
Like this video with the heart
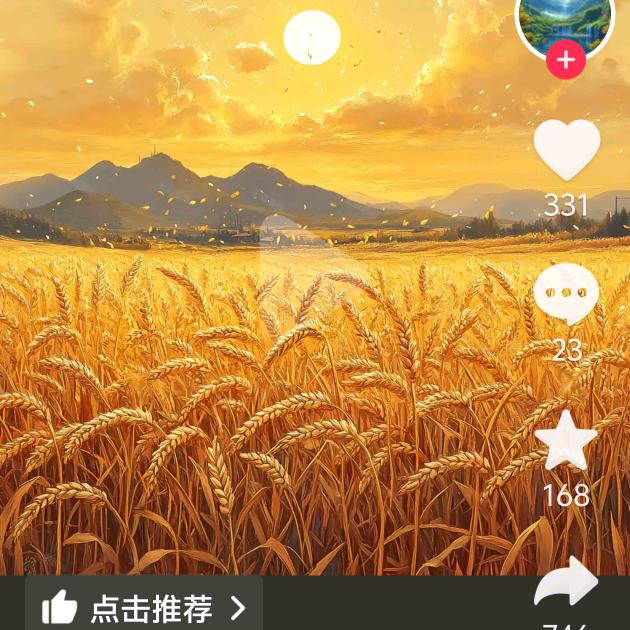point(566,150)
